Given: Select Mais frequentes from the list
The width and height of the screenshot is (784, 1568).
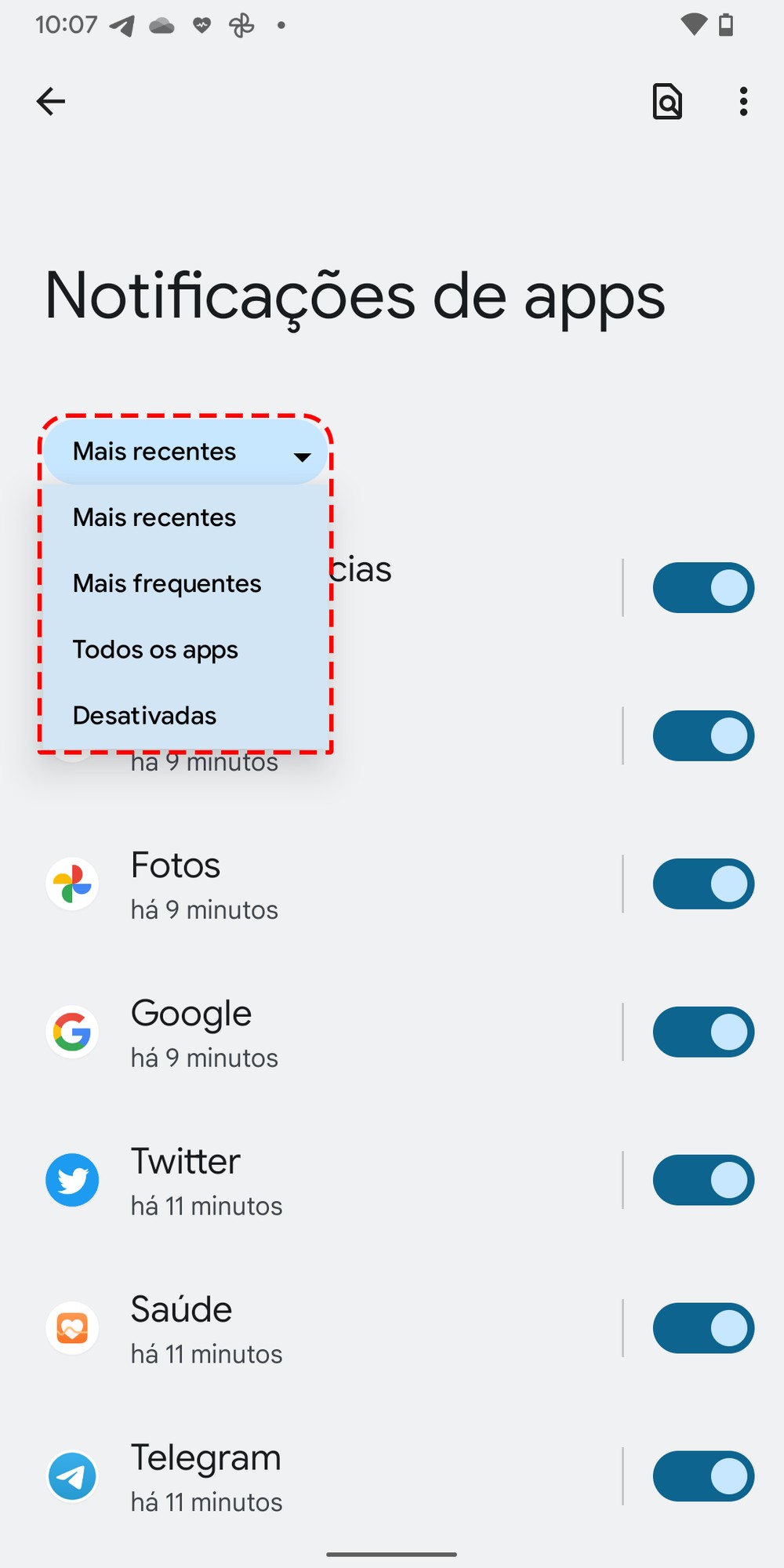Looking at the screenshot, I should (x=167, y=583).
